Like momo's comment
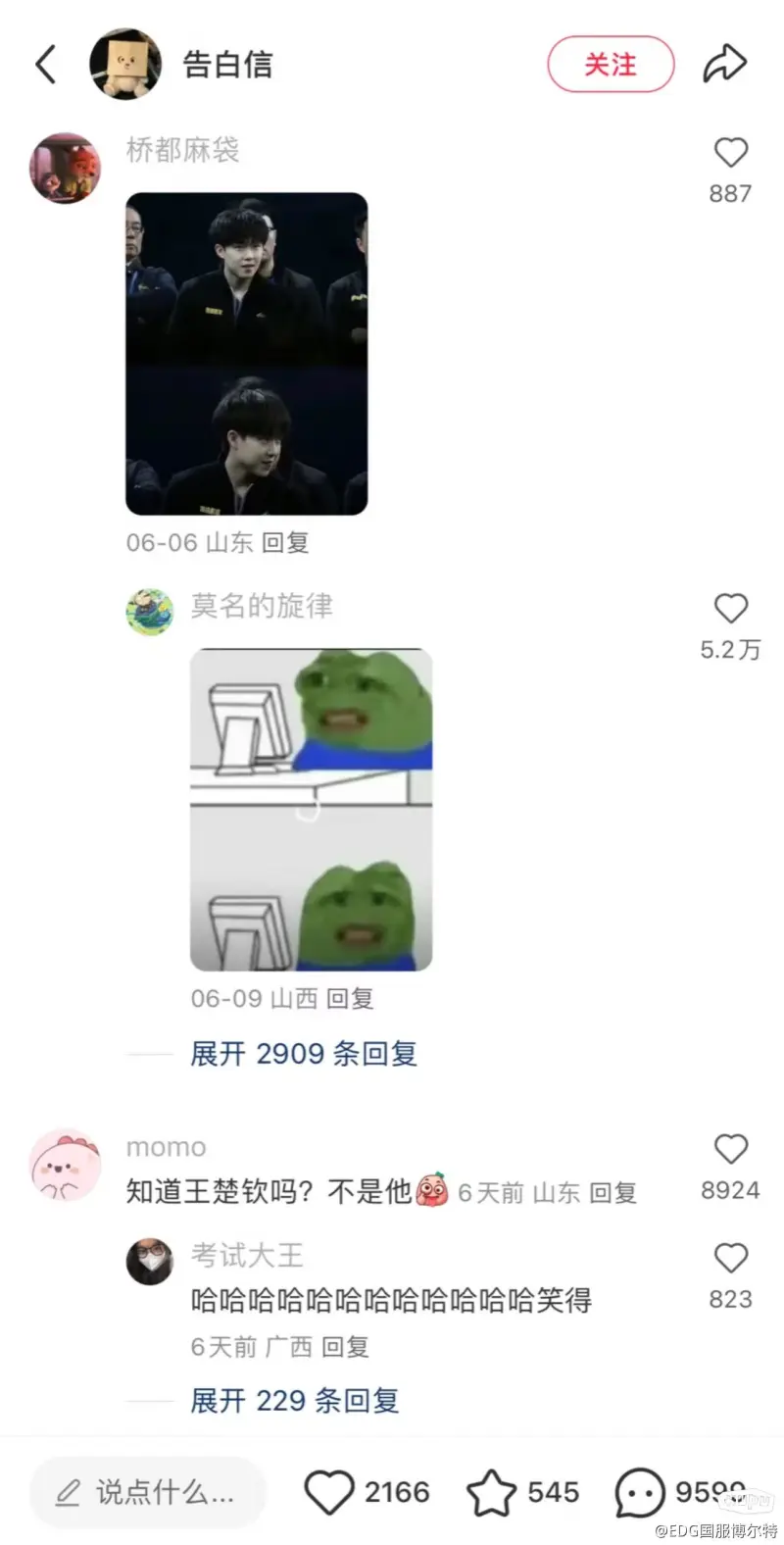The image size is (784, 1545). pos(730,1149)
